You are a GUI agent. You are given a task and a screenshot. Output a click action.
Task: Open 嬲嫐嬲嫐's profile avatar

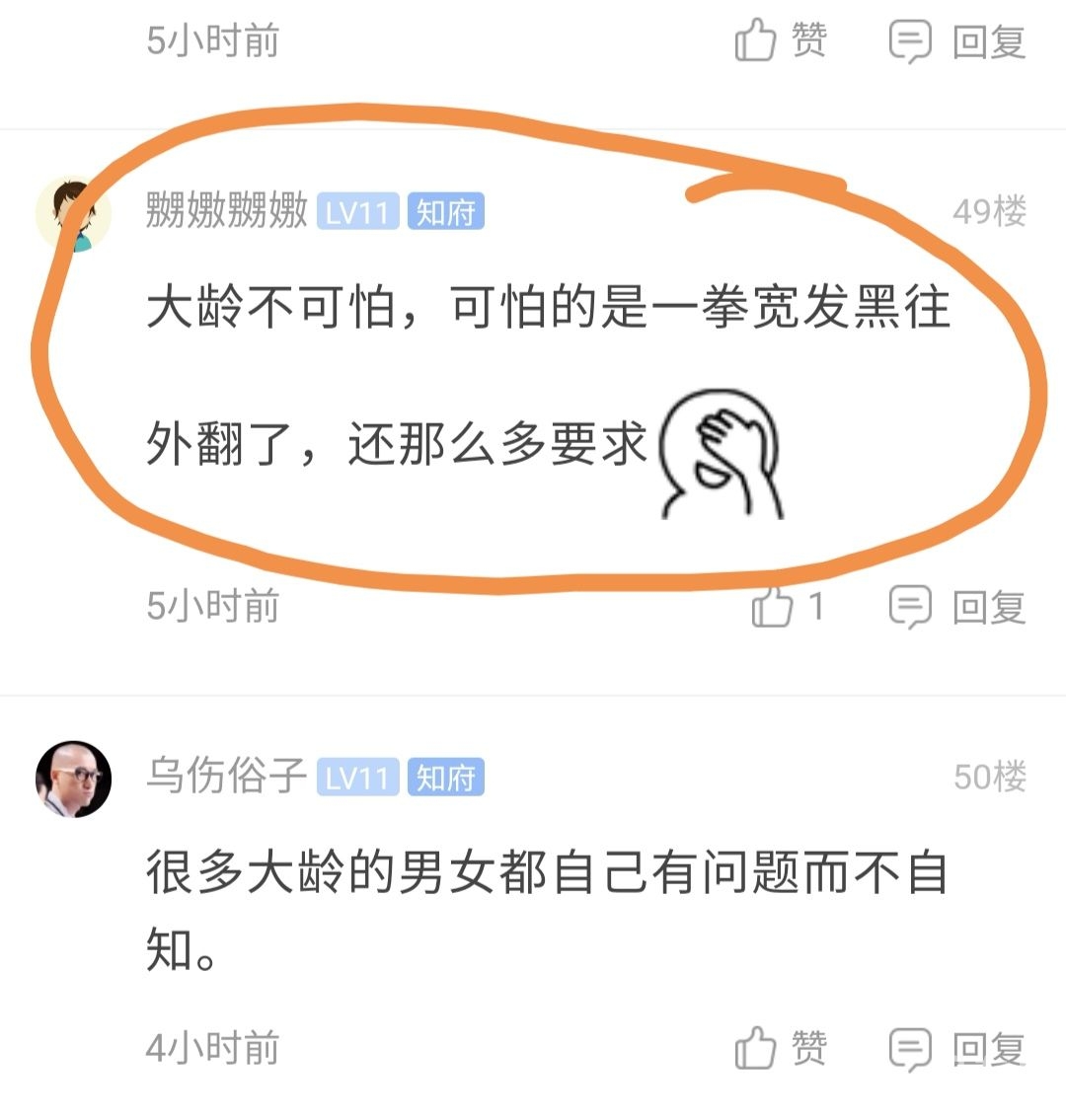coord(73,214)
